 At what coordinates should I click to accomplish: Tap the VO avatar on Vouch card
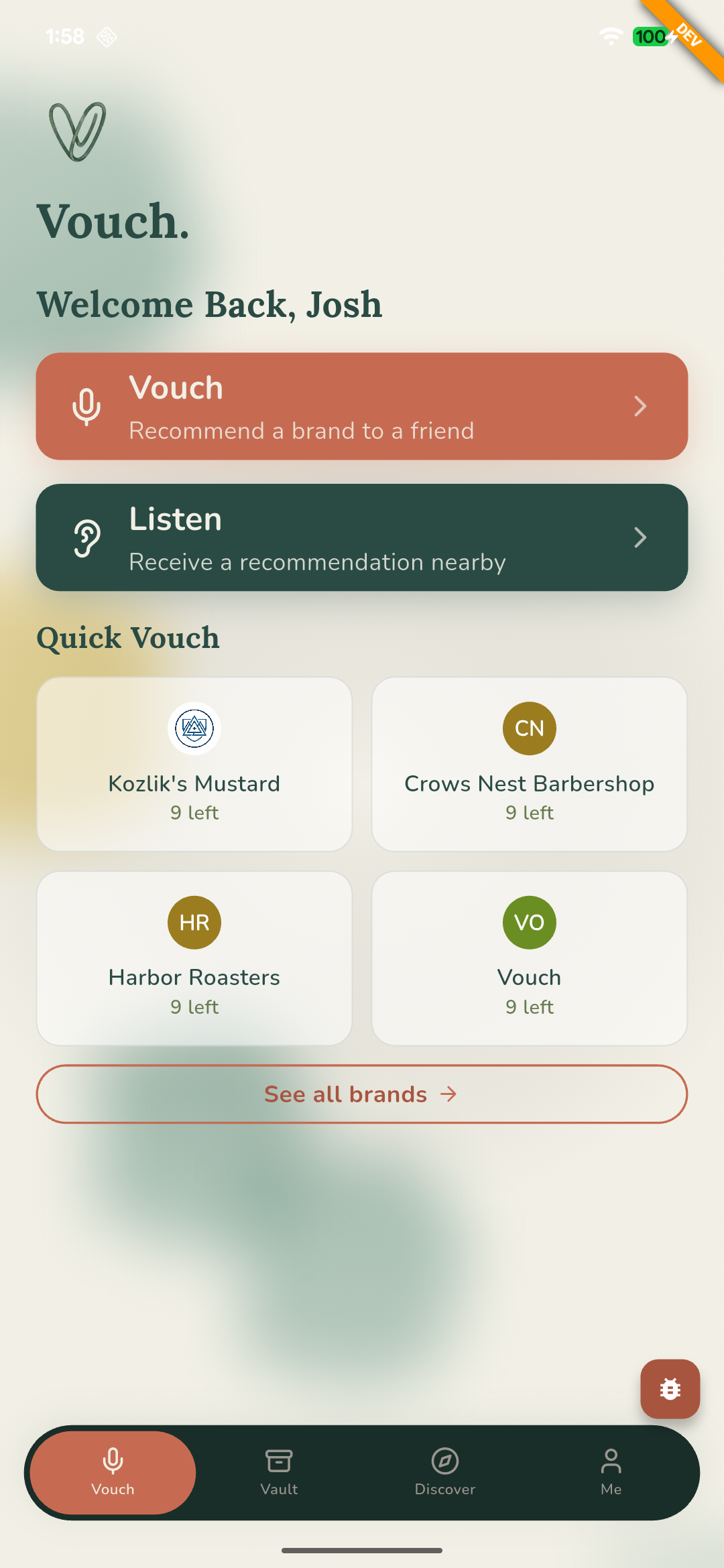[x=529, y=922]
